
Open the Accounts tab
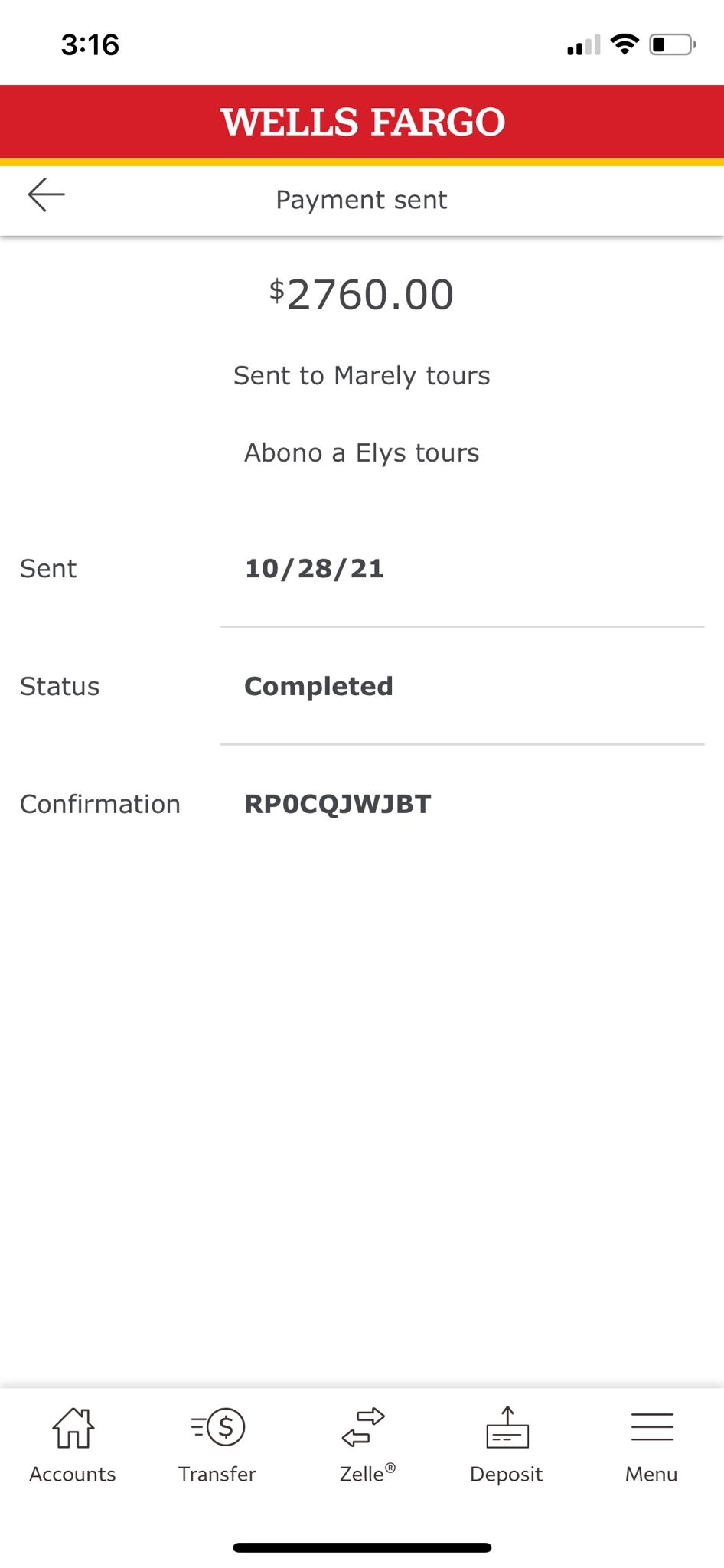click(x=73, y=1445)
